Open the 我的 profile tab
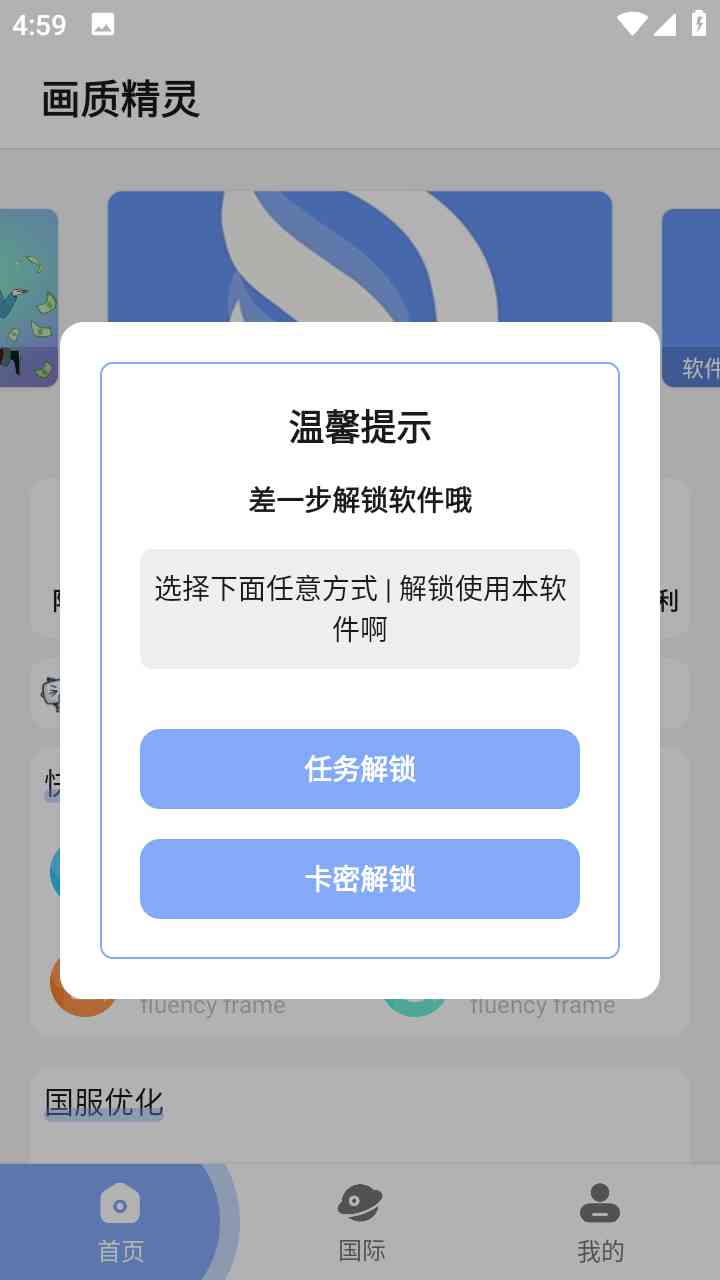 (600, 1222)
